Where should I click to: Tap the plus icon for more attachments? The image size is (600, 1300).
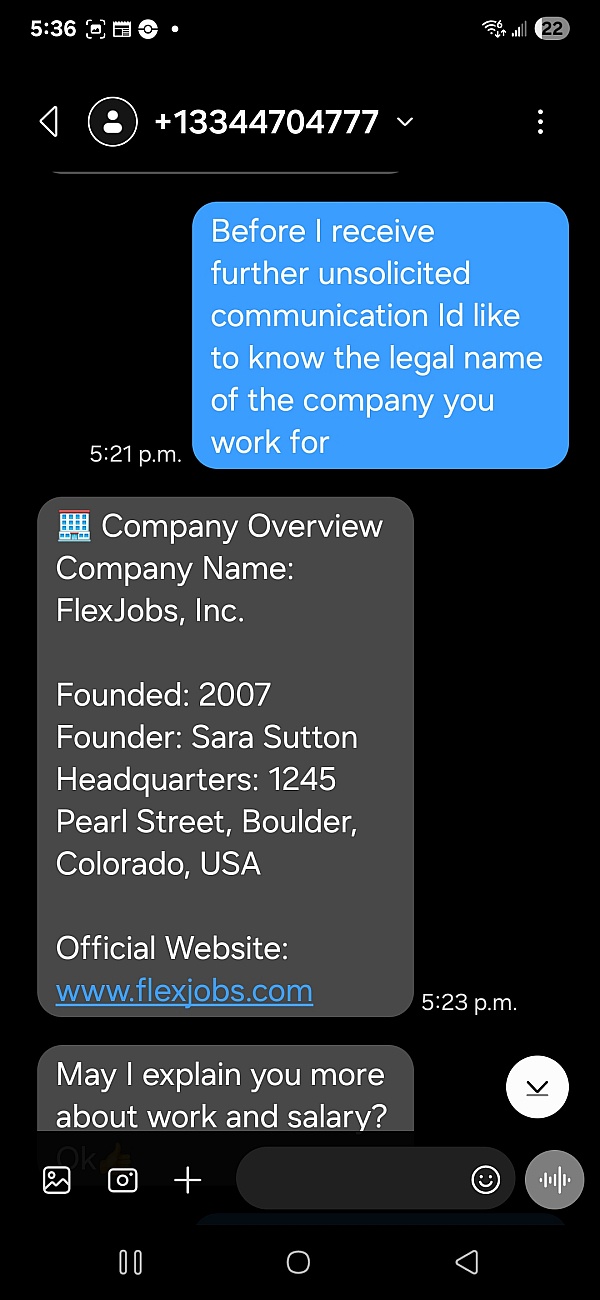coord(188,1180)
